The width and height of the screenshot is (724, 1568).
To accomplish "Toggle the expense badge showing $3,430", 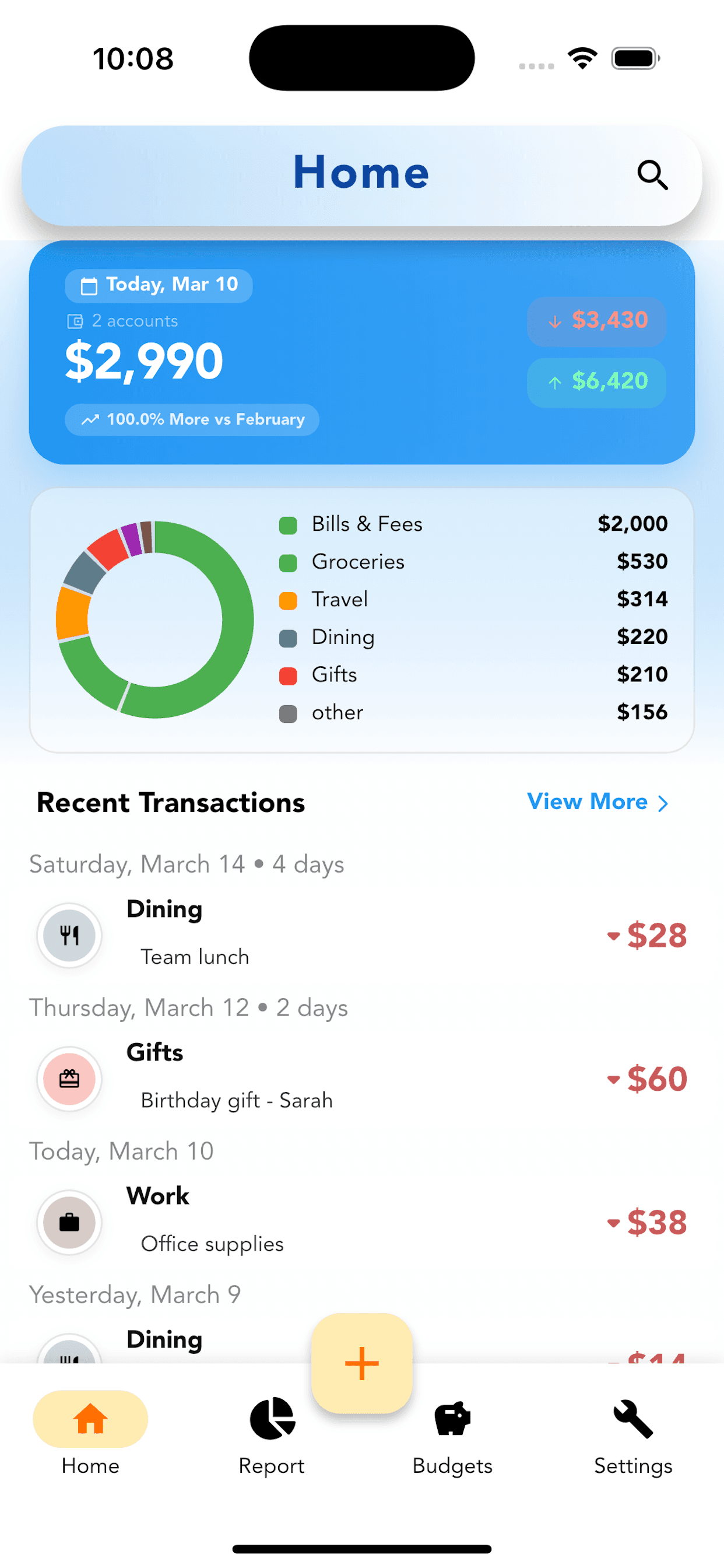I will pos(597,321).
